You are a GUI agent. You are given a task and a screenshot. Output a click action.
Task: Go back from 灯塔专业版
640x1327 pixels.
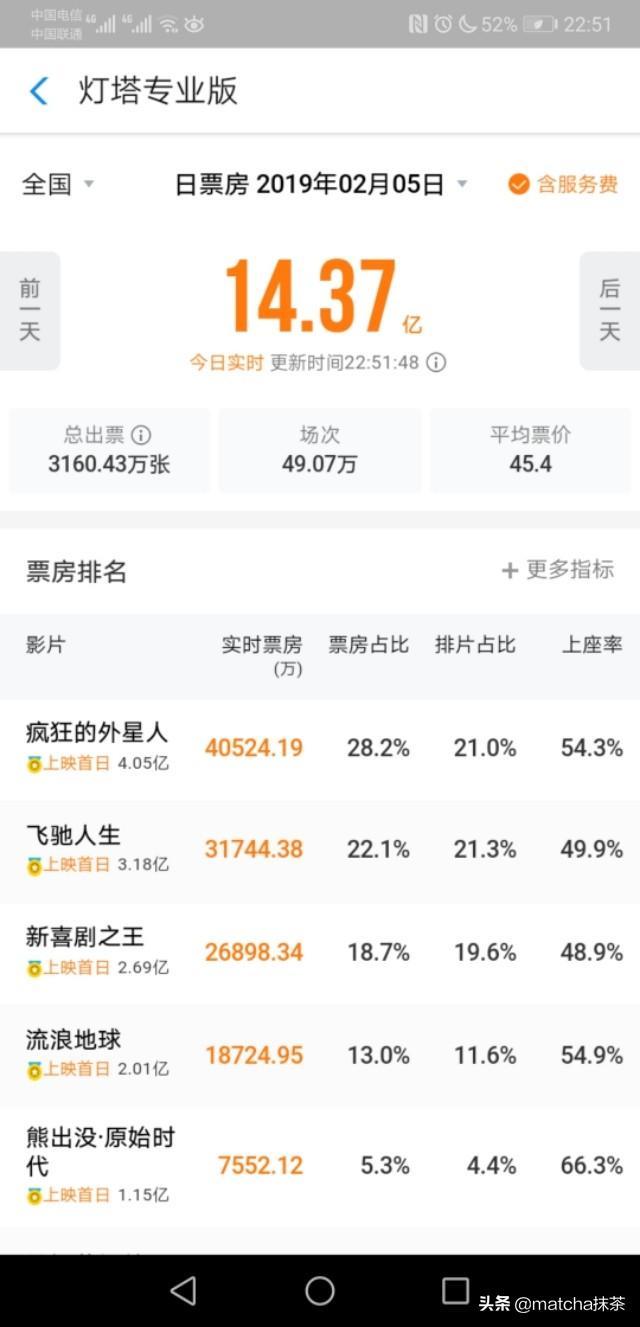38,91
